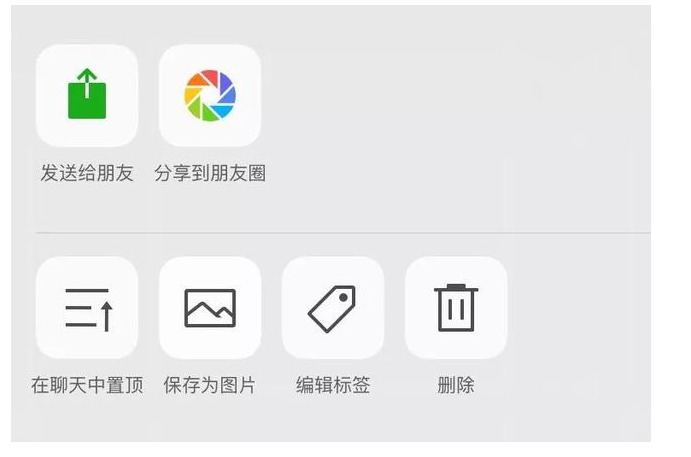Select 保存为图片 to save as image
Screen dimensions: 691x457
point(210,308)
